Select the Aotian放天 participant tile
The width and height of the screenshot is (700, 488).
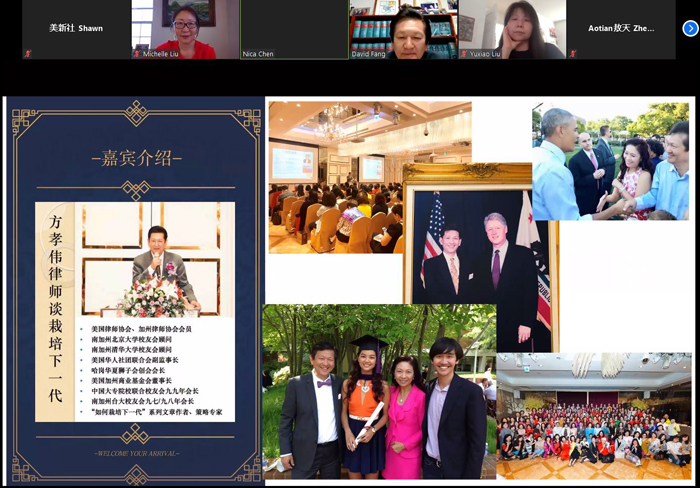[x=621, y=29]
